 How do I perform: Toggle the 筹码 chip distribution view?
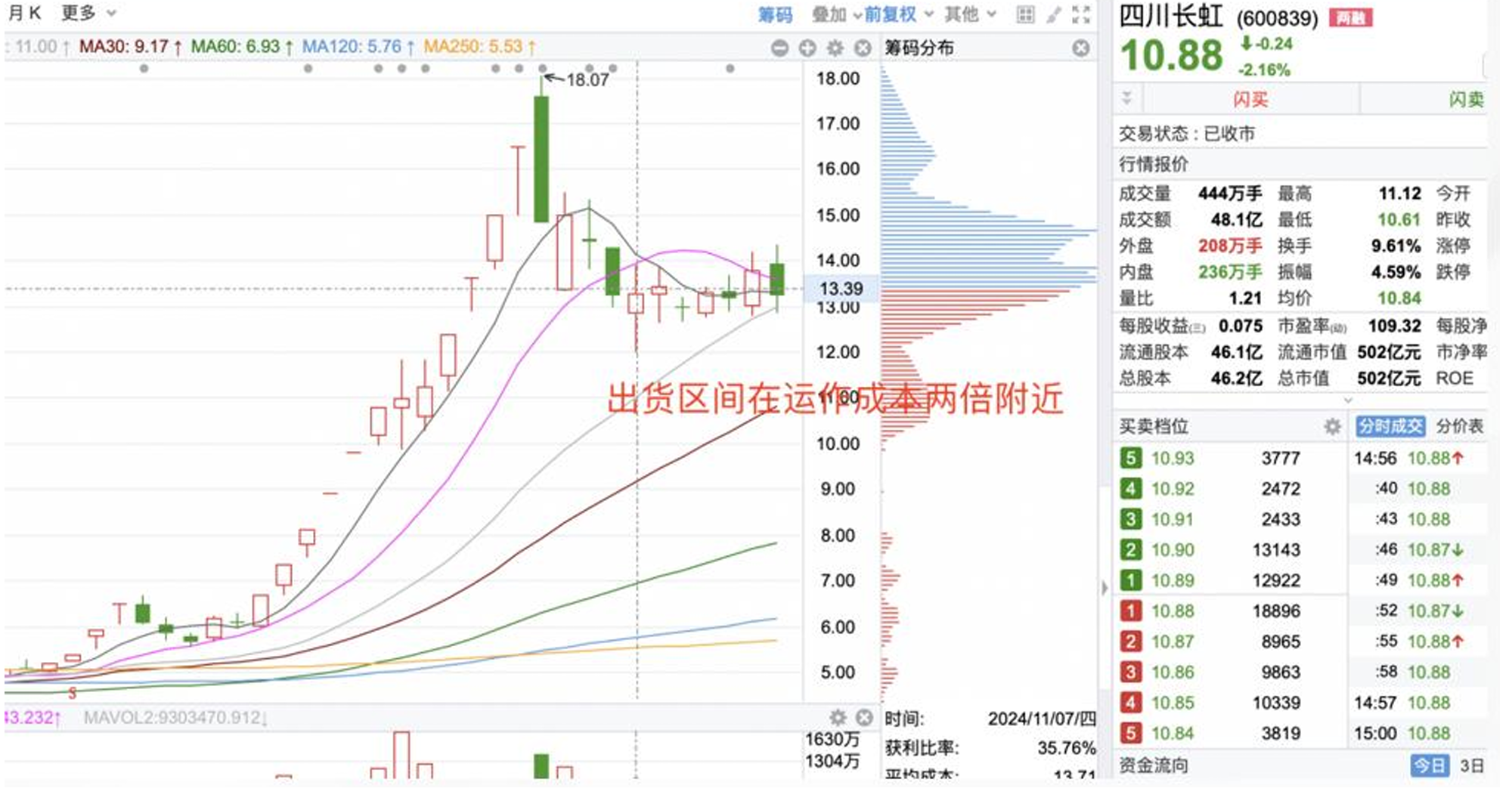tap(775, 14)
